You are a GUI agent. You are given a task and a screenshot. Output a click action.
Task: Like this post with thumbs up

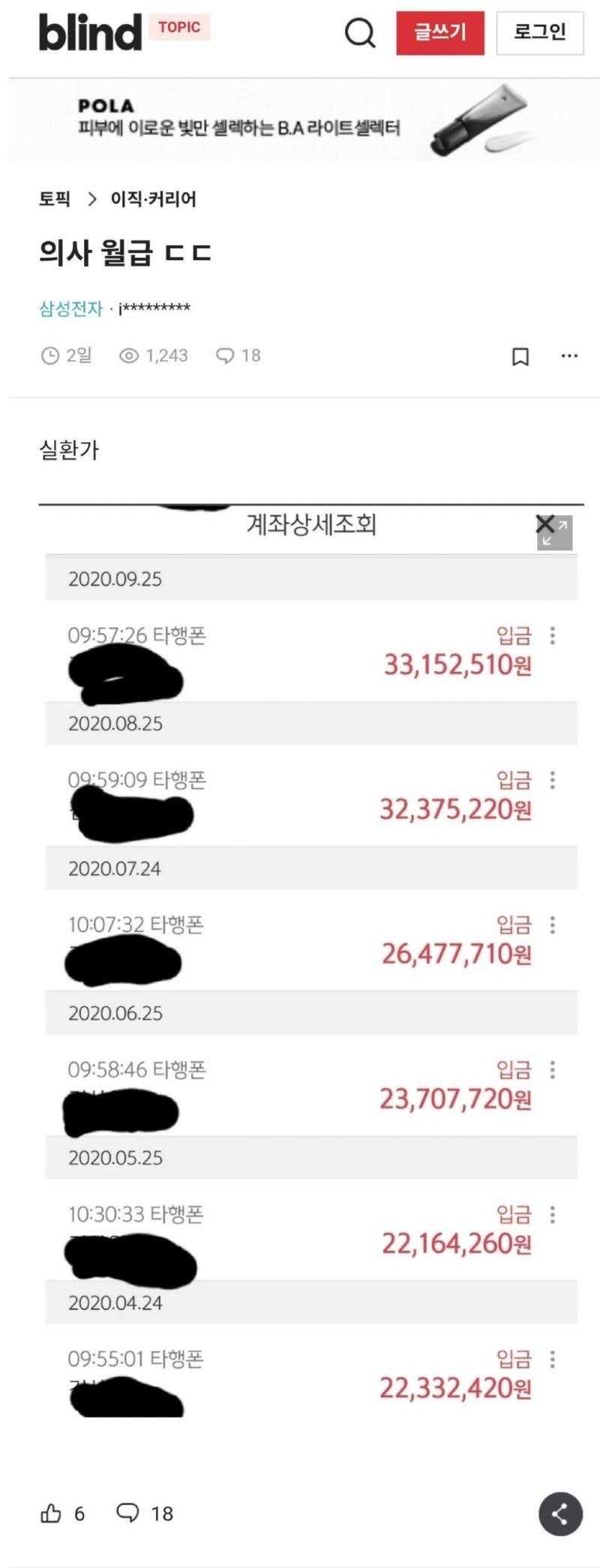click(x=51, y=1513)
